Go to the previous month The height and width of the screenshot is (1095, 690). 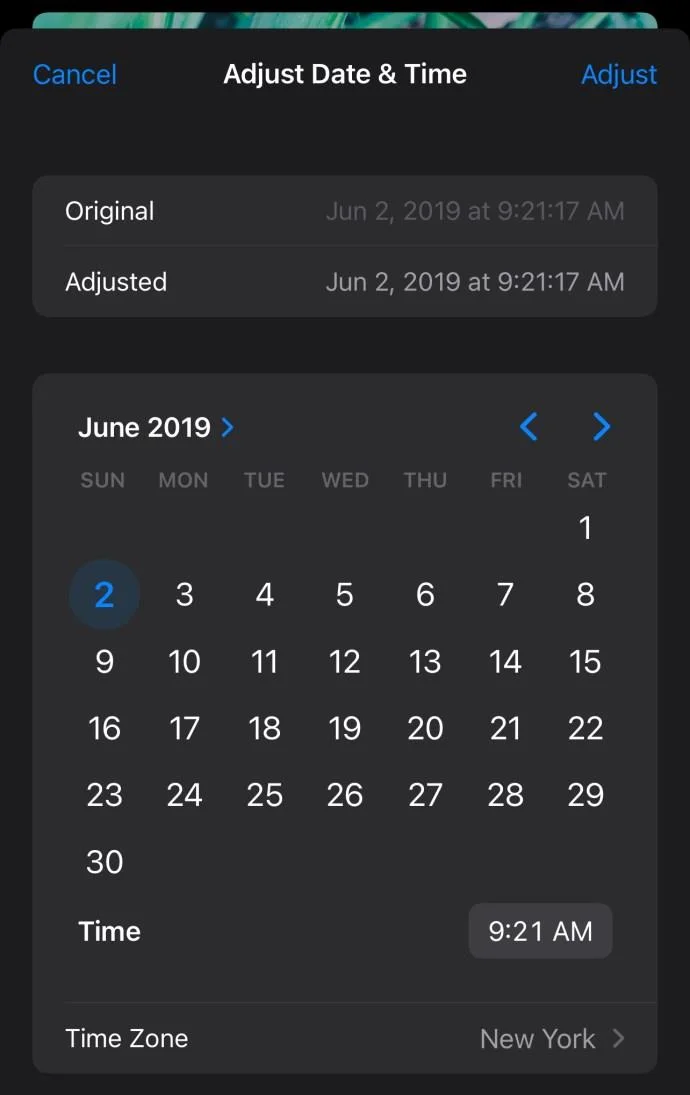point(529,428)
